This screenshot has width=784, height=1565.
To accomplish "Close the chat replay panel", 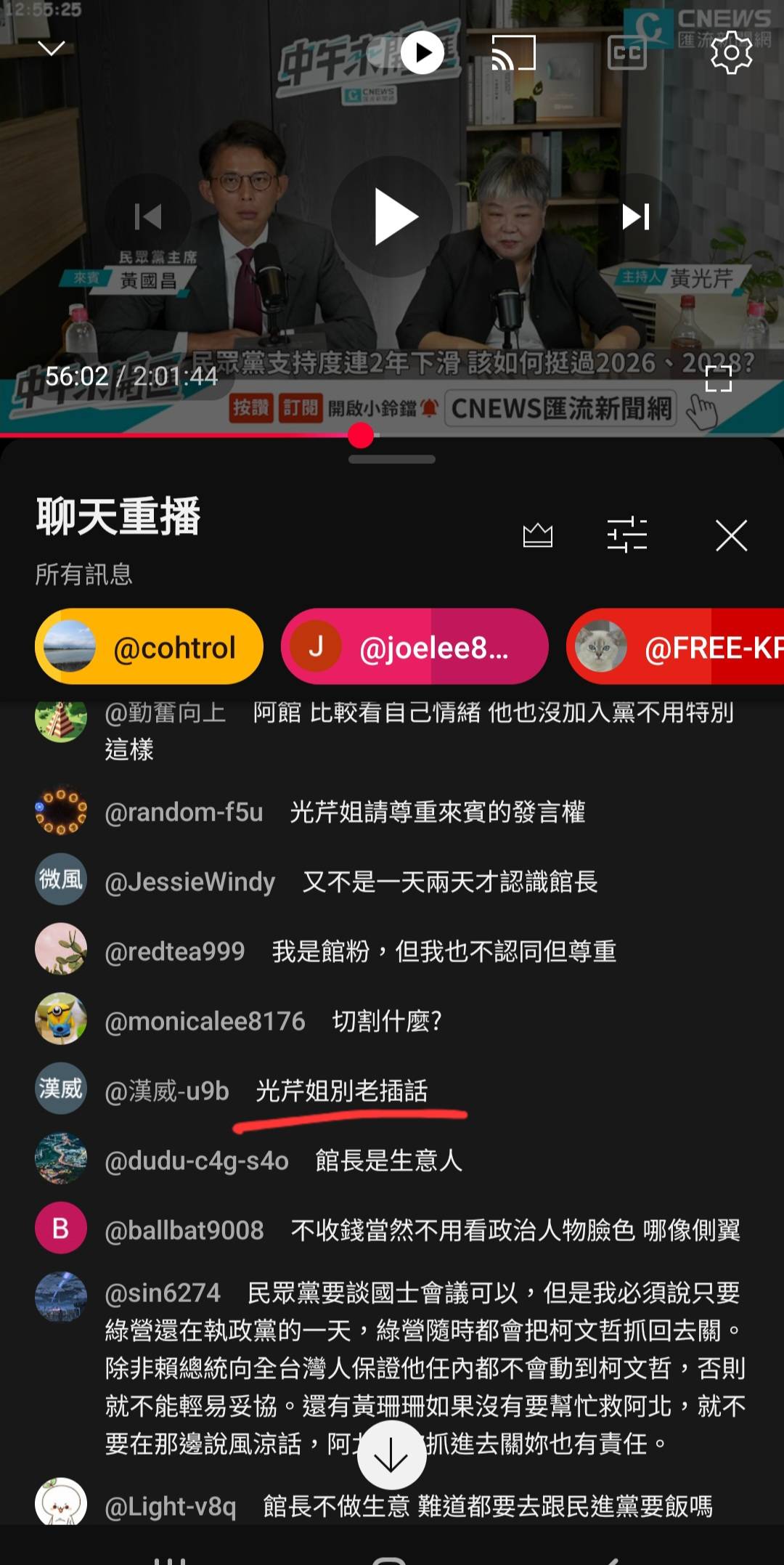I will click(731, 536).
